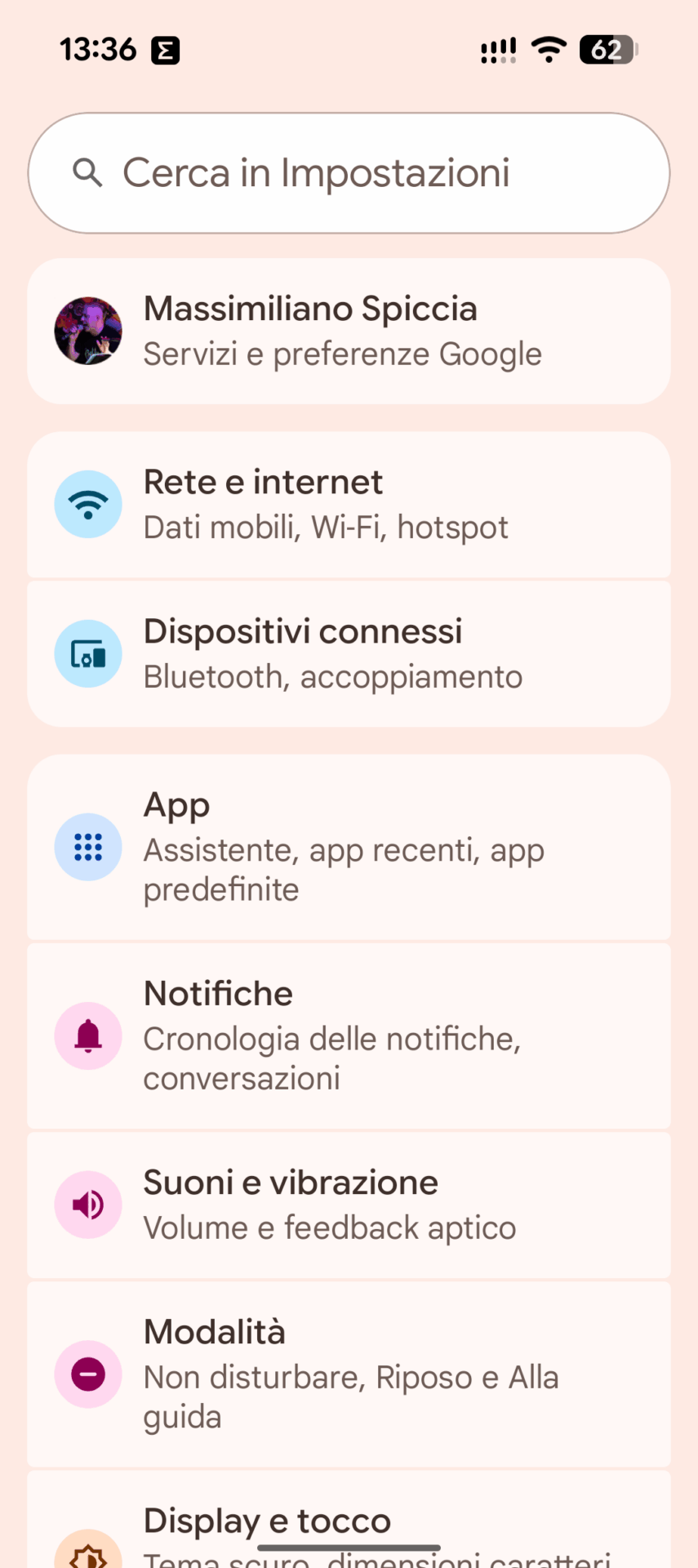Select Suoni e vibrazione
This screenshot has height=1568, width=698.
(349, 1205)
